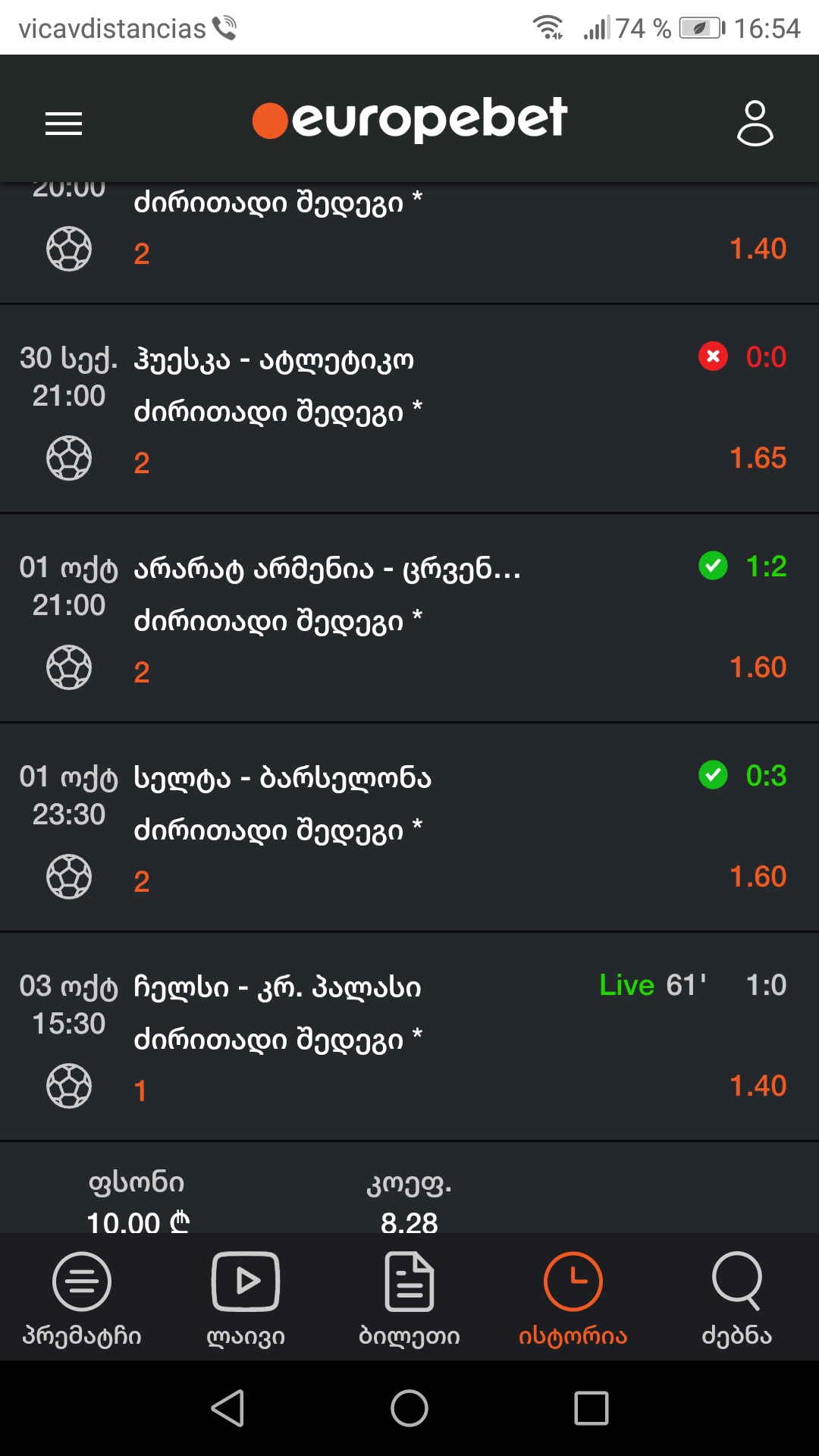
Task: Open the hamburger menu
Action: [64, 123]
